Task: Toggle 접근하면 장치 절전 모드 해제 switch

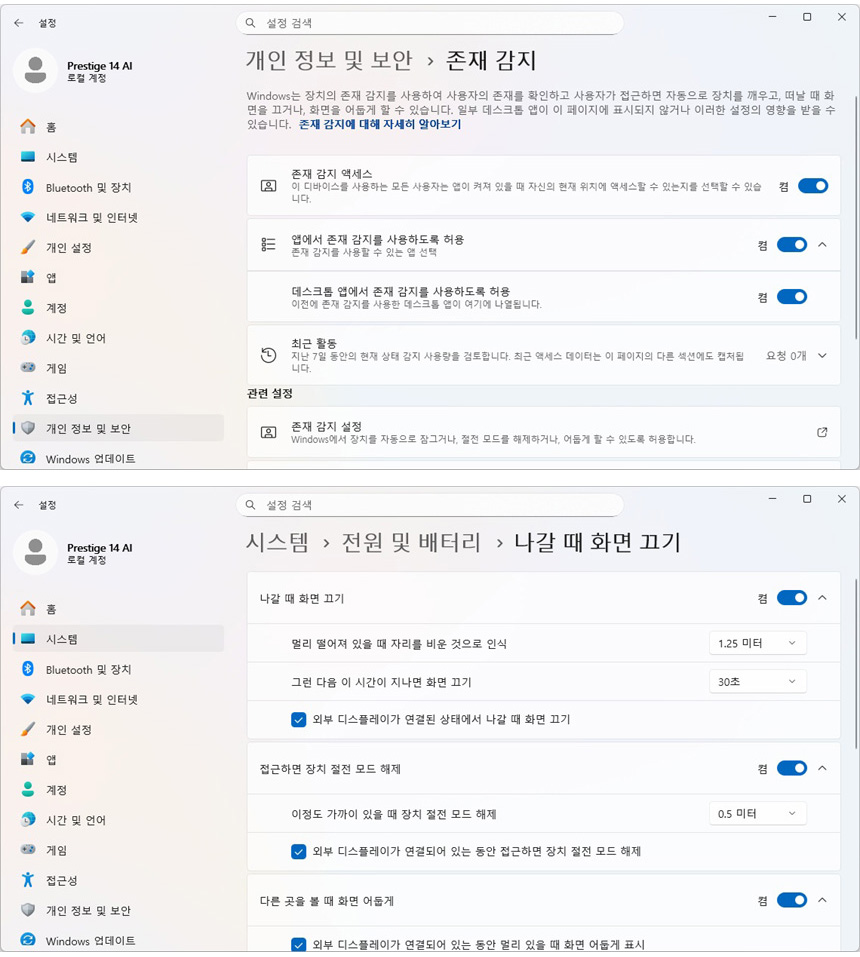Action: 791,768
